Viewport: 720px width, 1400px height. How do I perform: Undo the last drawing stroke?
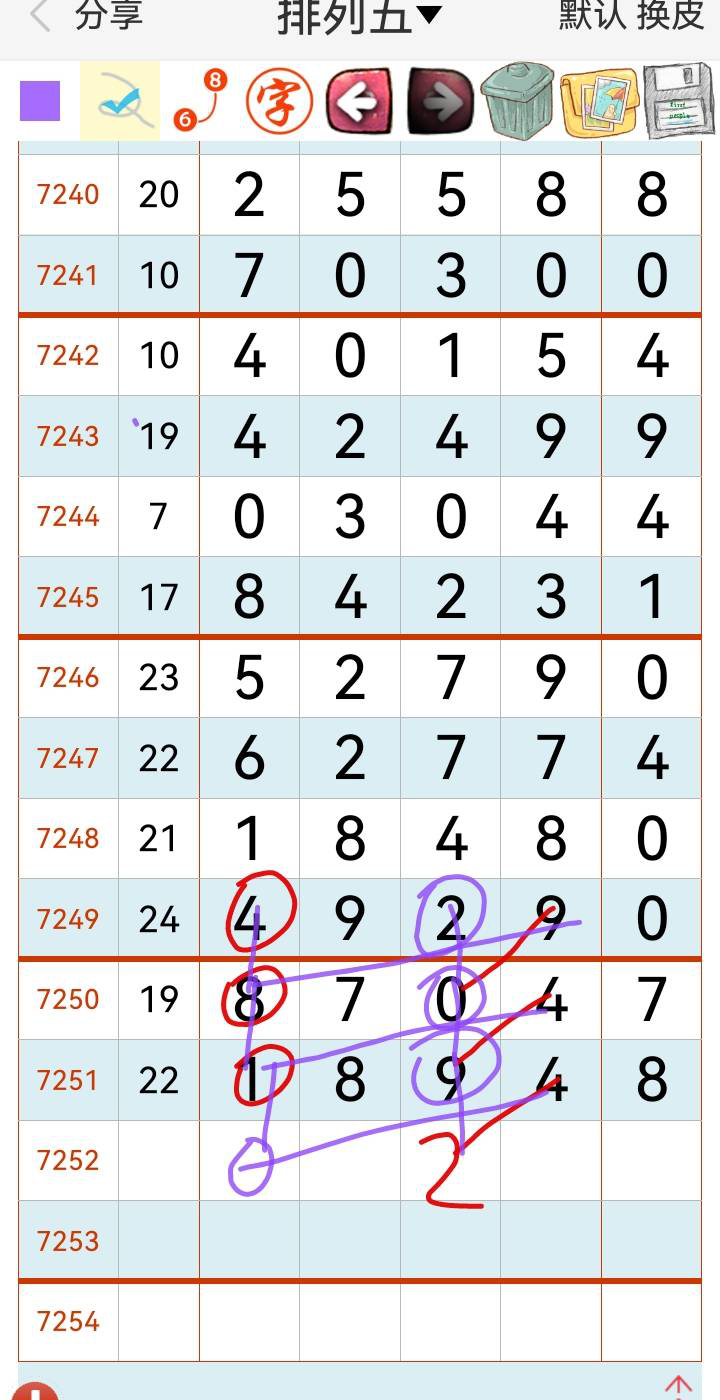point(359,101)
